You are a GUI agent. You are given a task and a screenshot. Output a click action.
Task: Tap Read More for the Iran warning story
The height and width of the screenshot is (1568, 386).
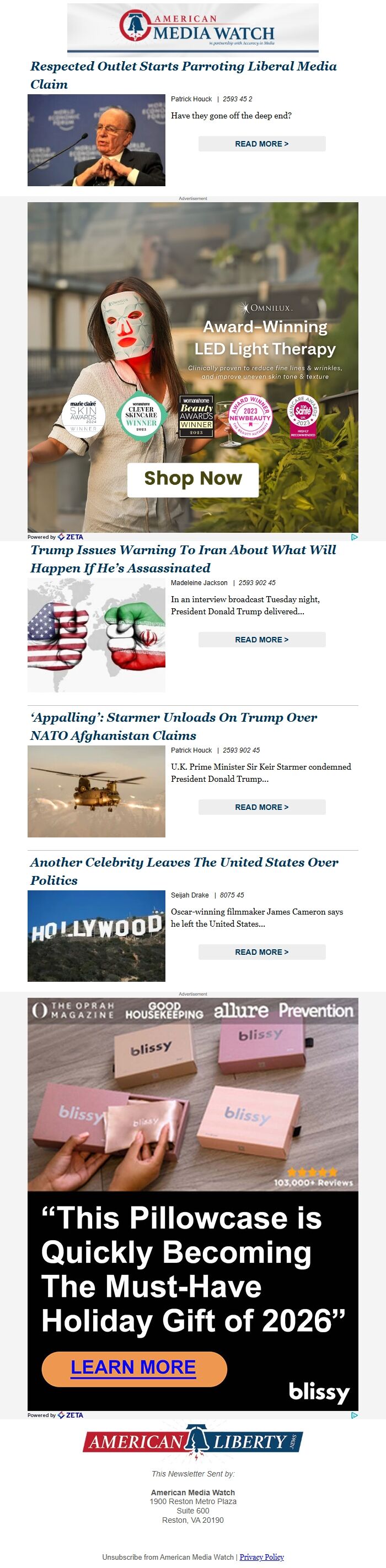[x=262, y=639]
